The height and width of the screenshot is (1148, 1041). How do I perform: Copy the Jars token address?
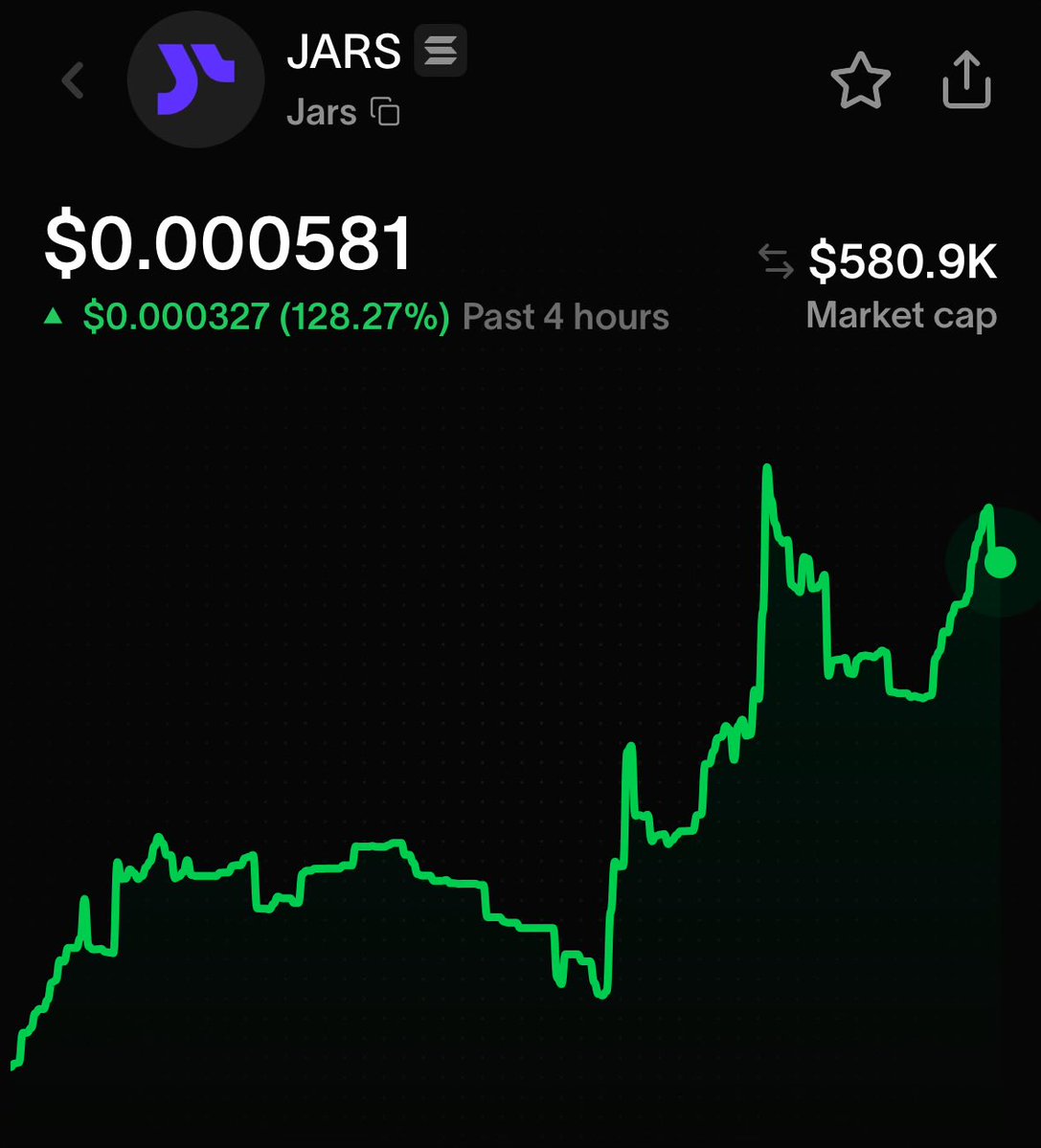coord(385,113)
